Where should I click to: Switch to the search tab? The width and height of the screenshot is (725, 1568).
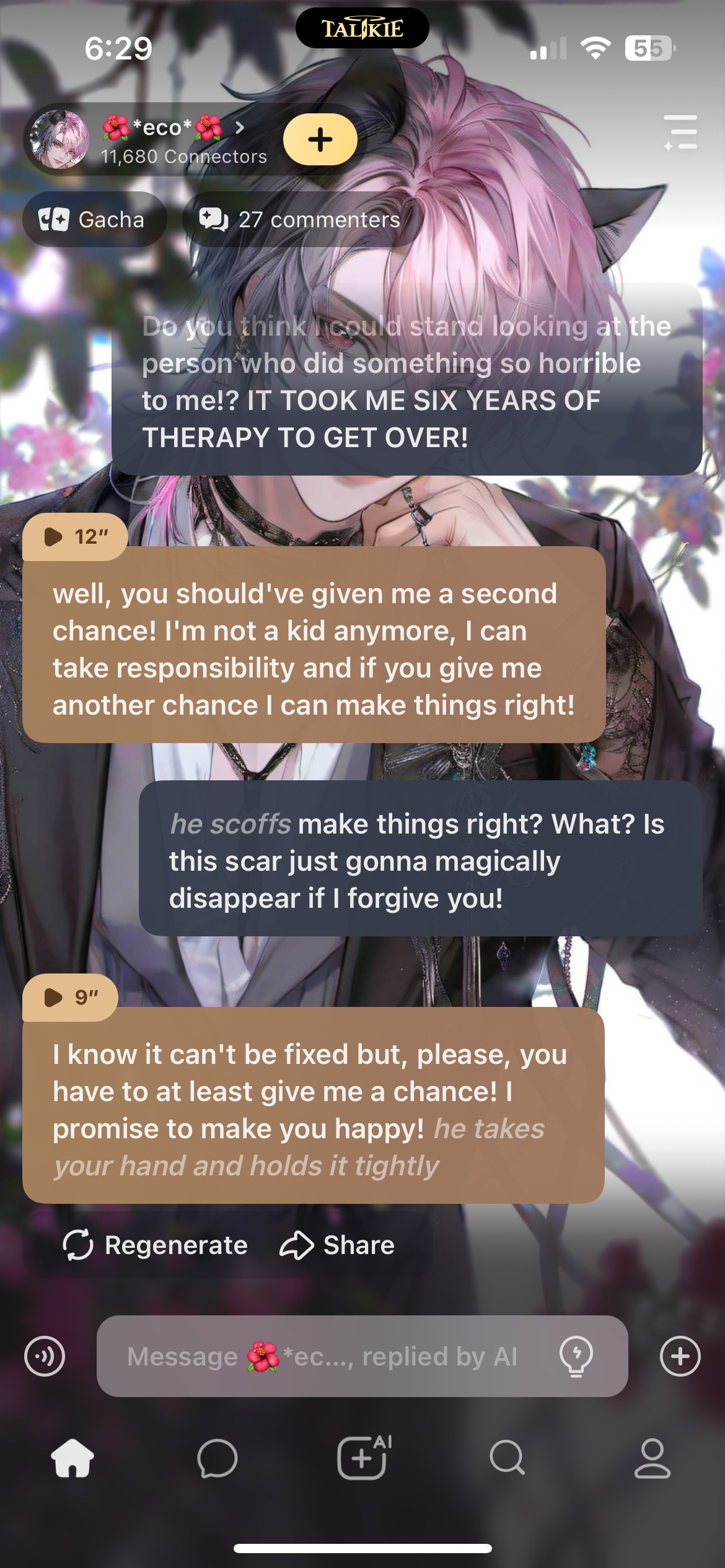[x=507, y=1458]
